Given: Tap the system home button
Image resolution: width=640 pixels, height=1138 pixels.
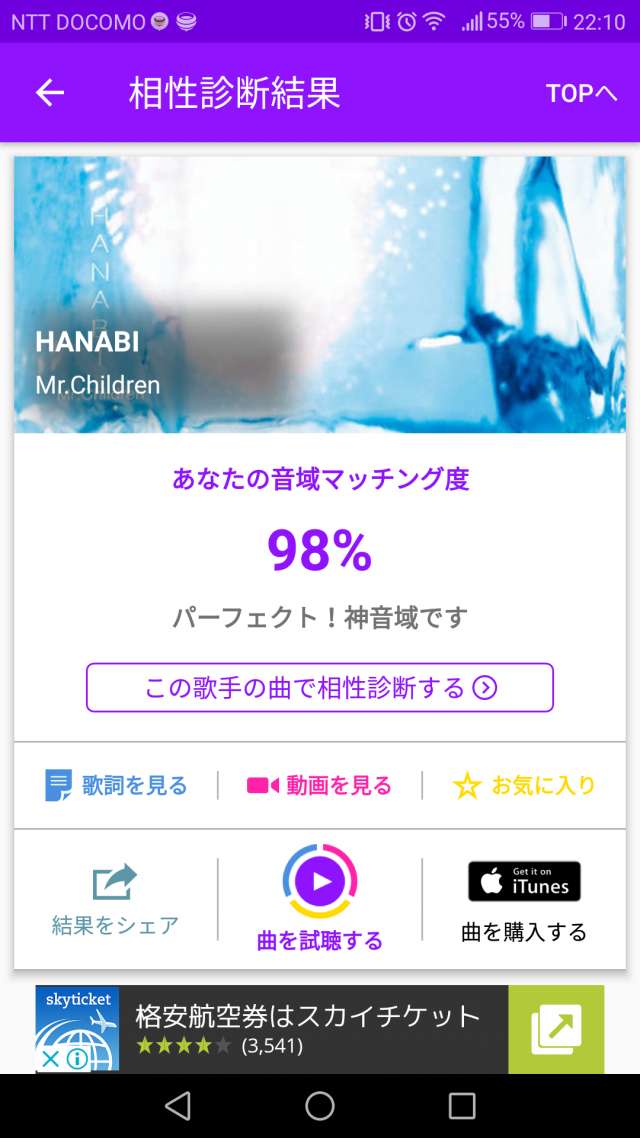Looking at the screenshot, I should (x=320, y=1106).
